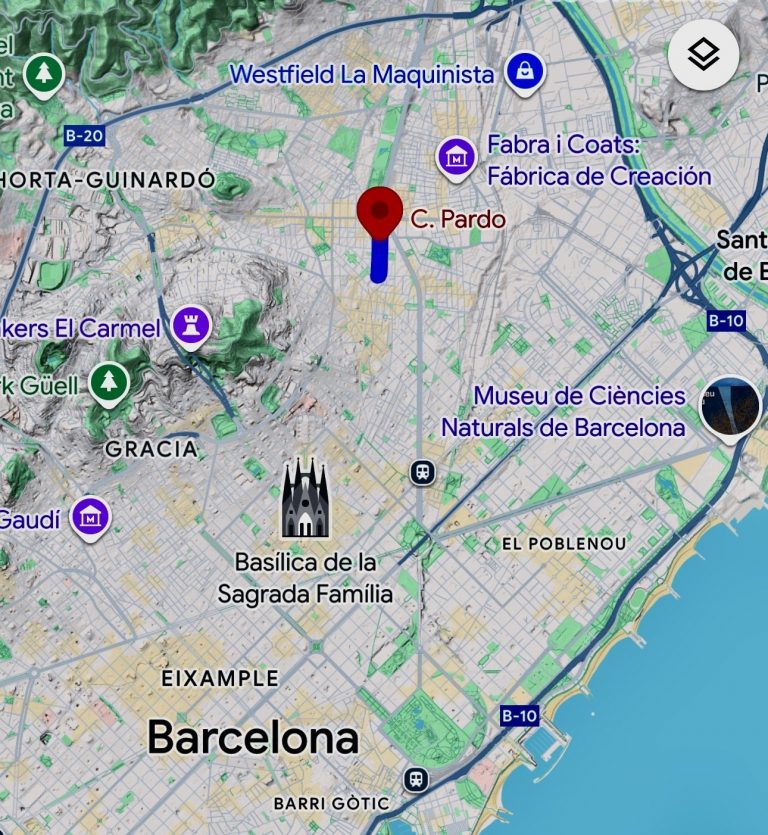
Task: Open the map layers button
Action: click(703, 55)
